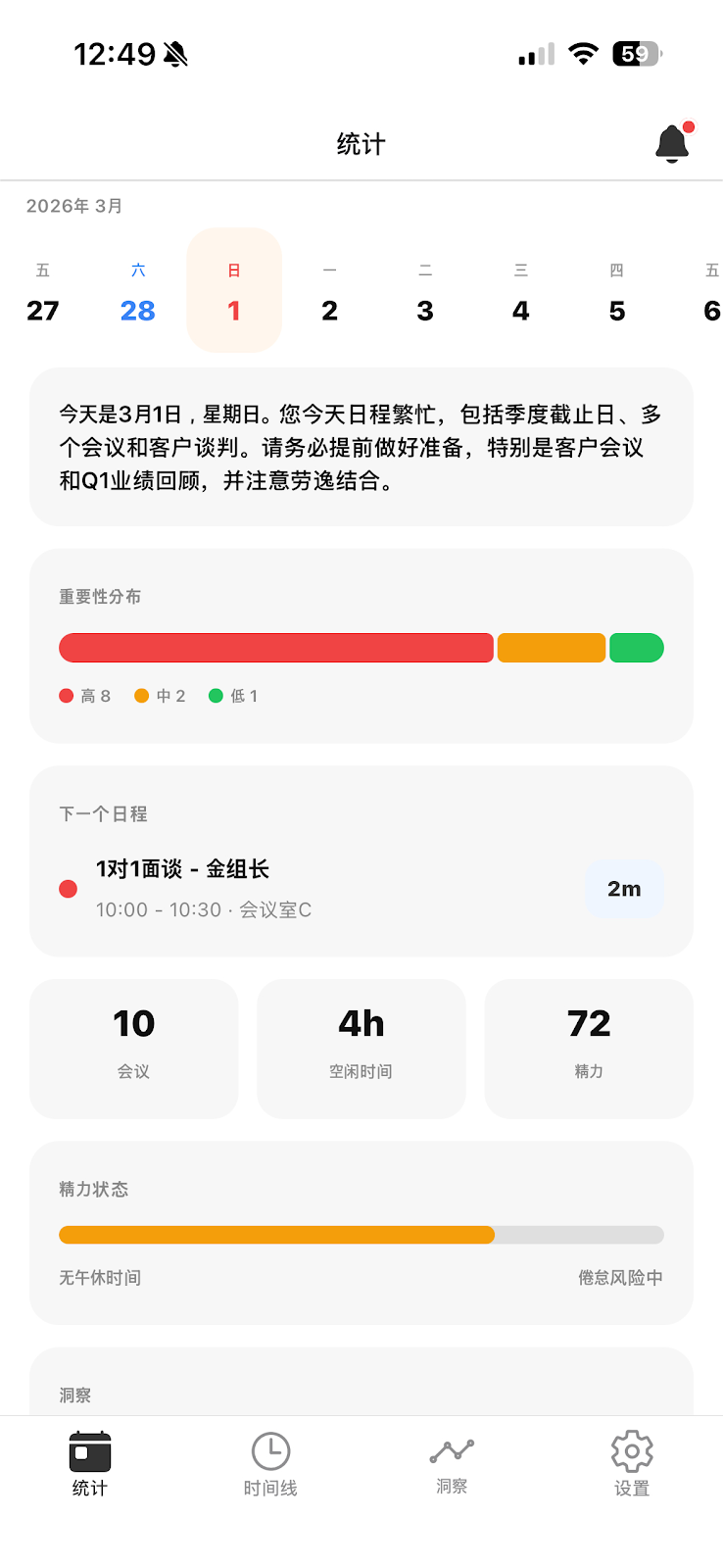The width and height of the screenshot is (723, 1568).
Task: Select Saturday the 28th
Action: [138, 291]
